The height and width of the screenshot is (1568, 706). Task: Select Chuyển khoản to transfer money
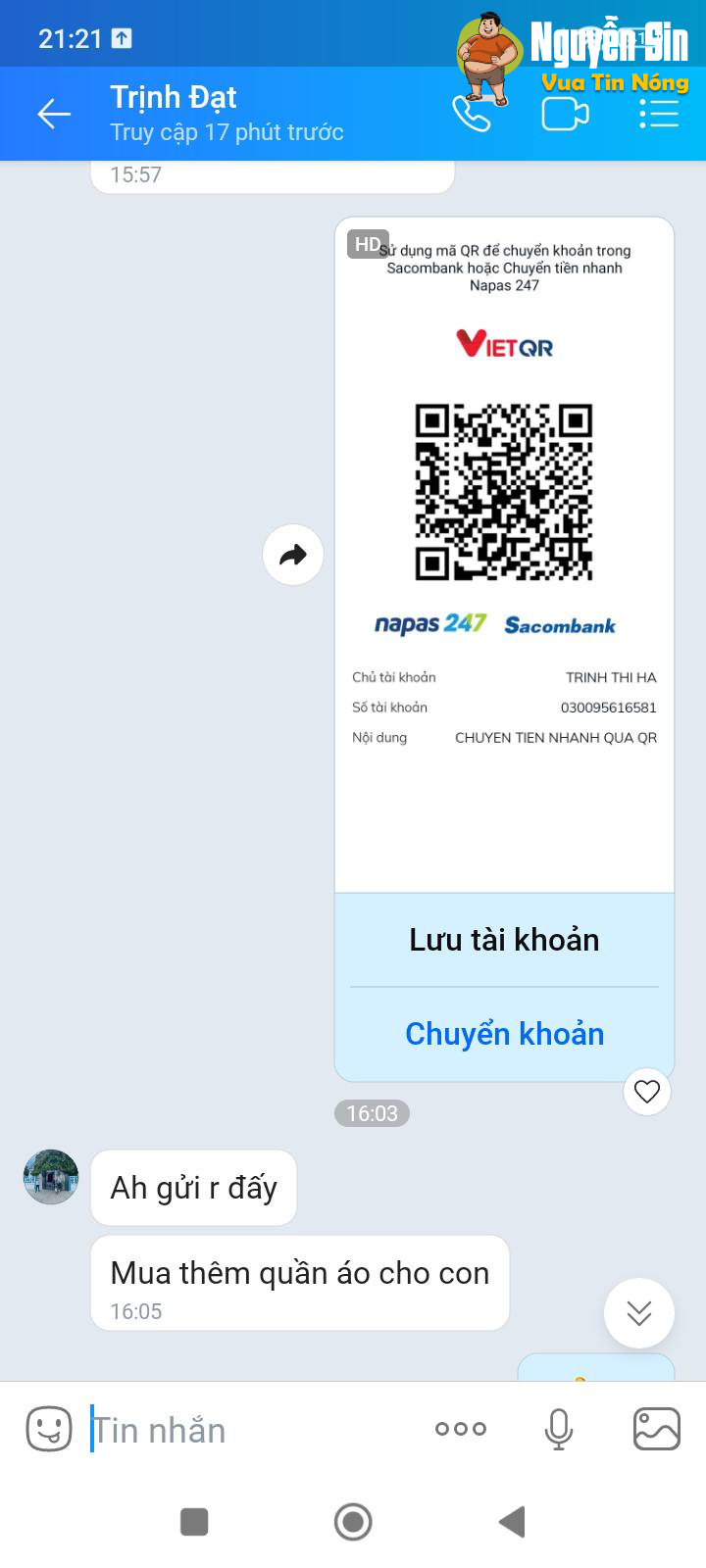point(504,1034)
